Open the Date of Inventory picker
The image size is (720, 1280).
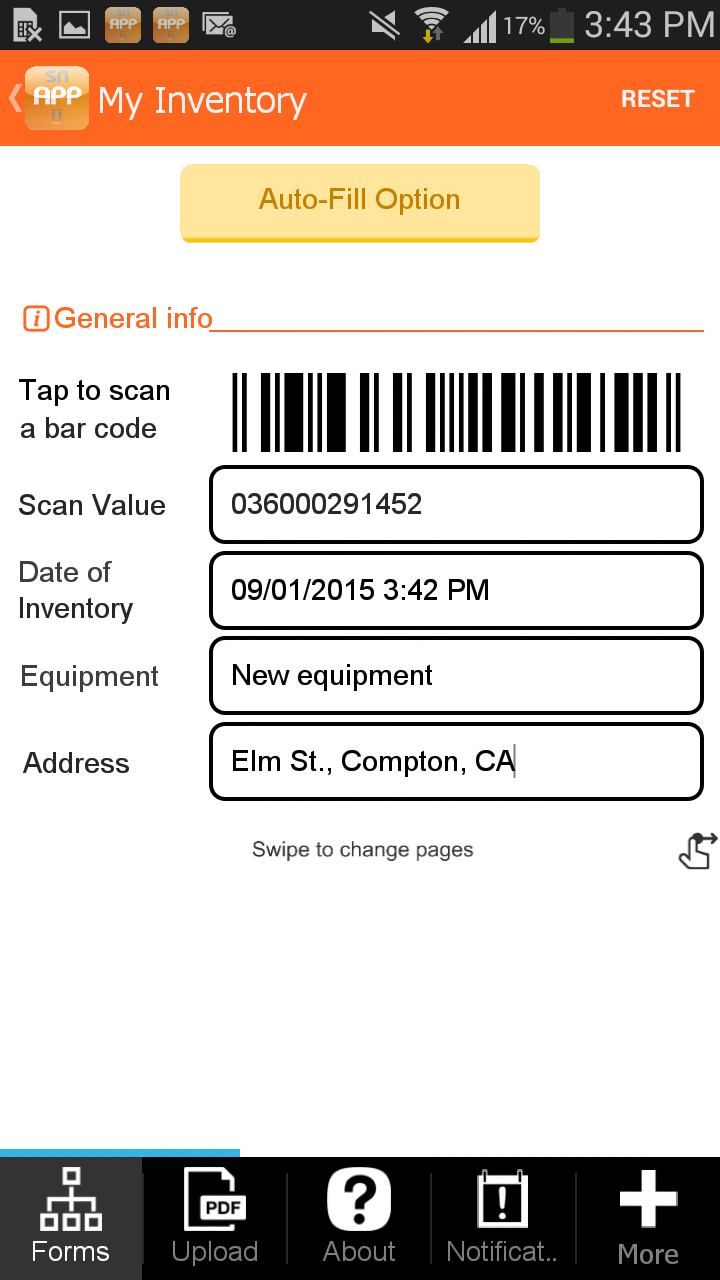(x=455, y=590)
